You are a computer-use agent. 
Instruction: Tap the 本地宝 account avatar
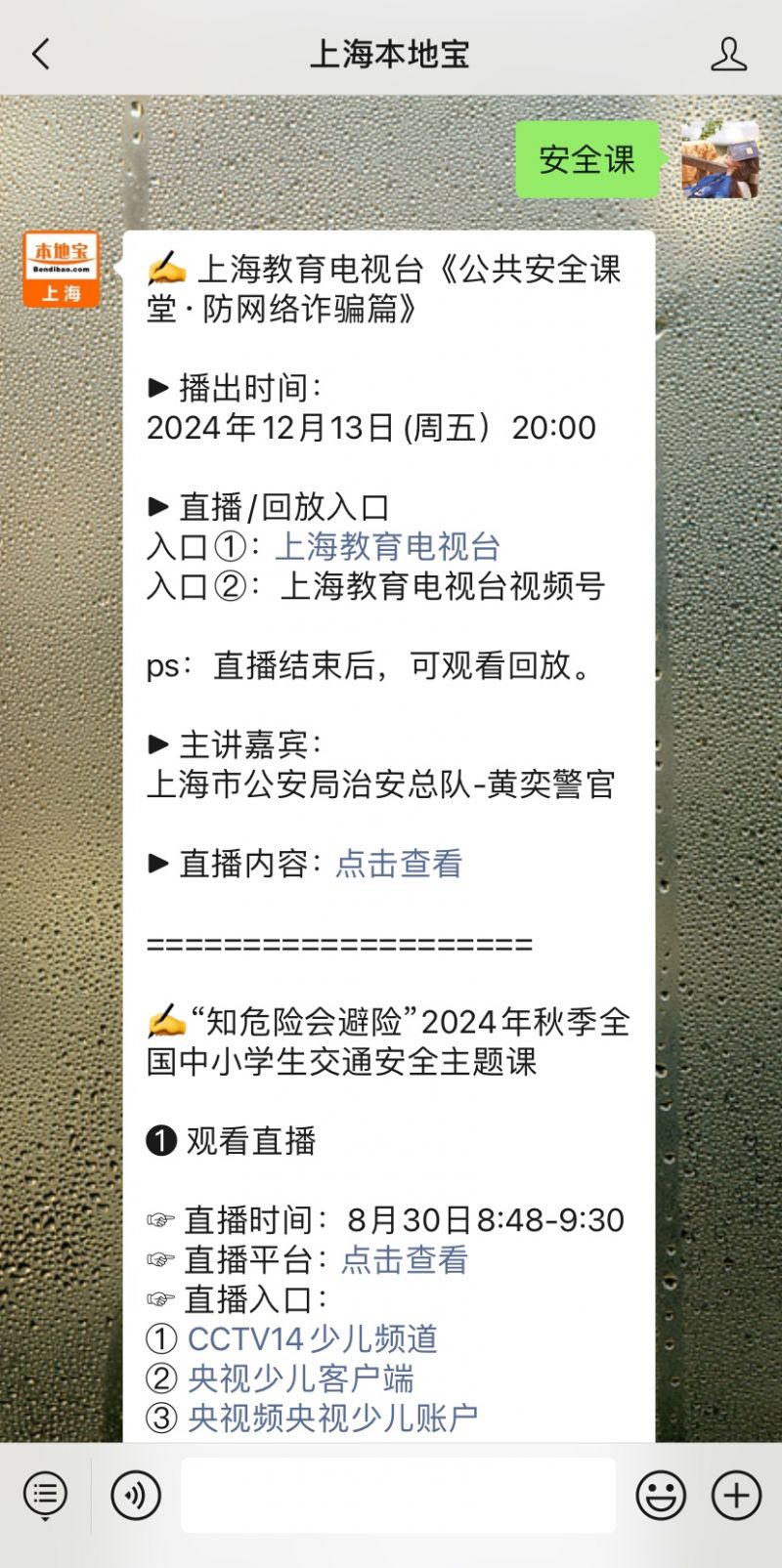click(62, 270)
